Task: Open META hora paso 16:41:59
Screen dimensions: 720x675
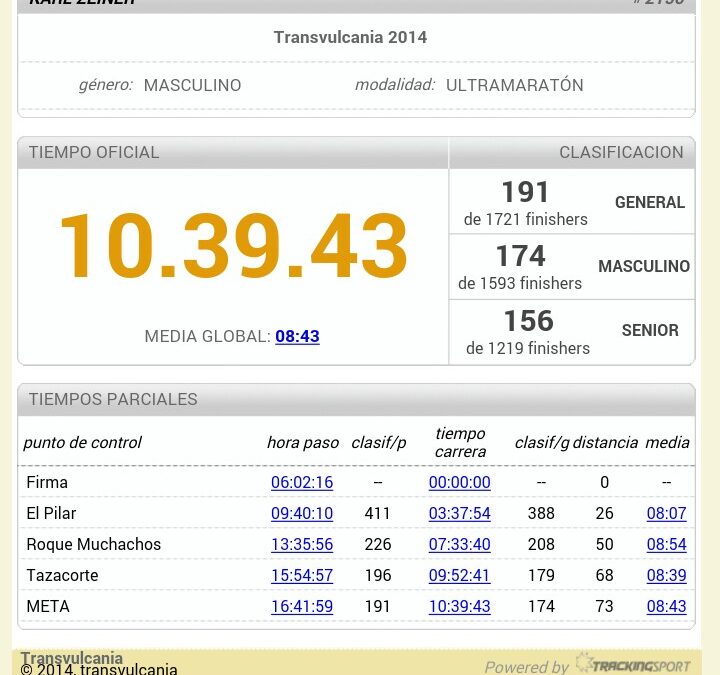Action: tap(302, 606)
